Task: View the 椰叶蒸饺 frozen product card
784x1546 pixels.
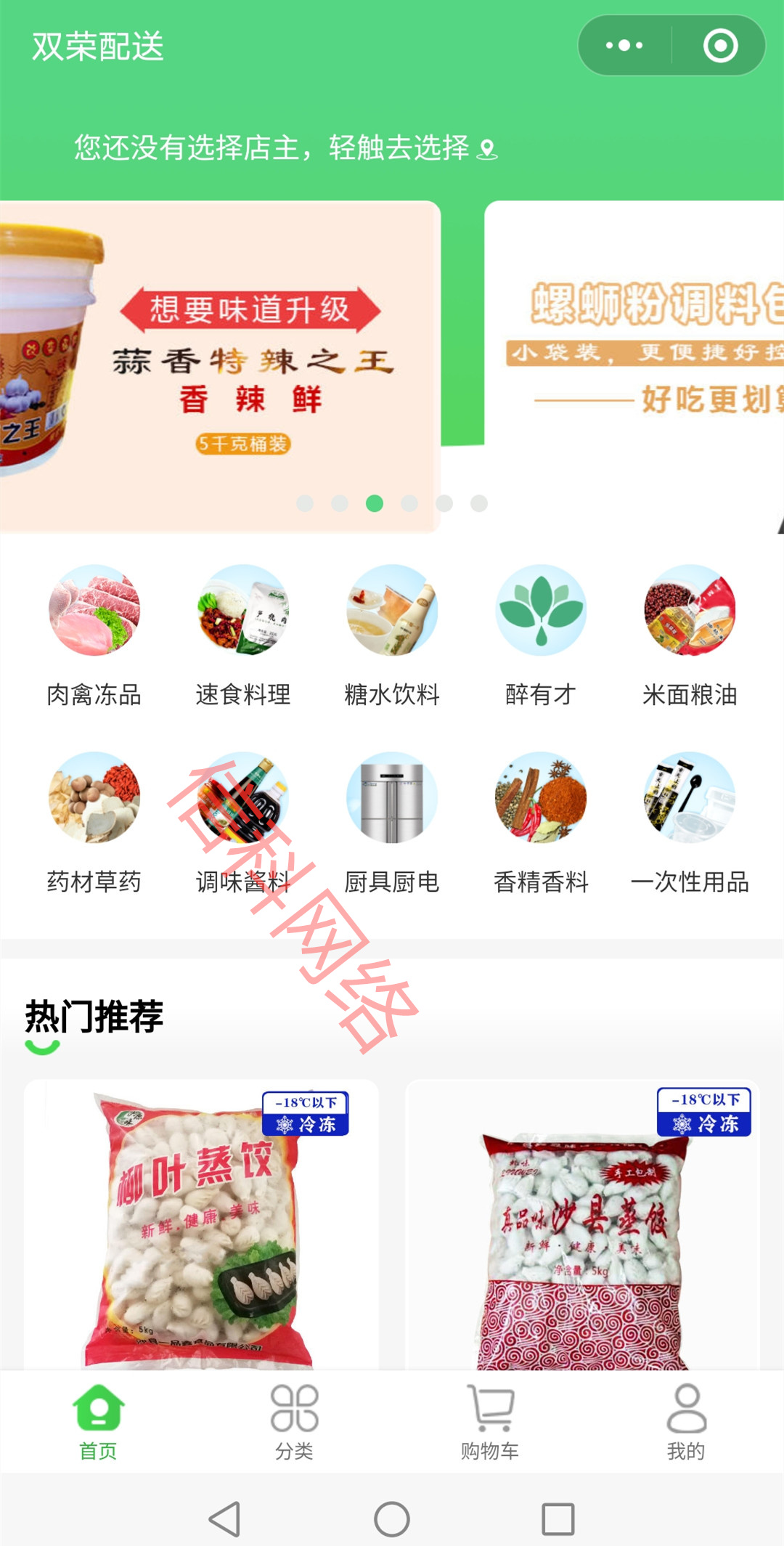Action: (x=201, y=1227)
